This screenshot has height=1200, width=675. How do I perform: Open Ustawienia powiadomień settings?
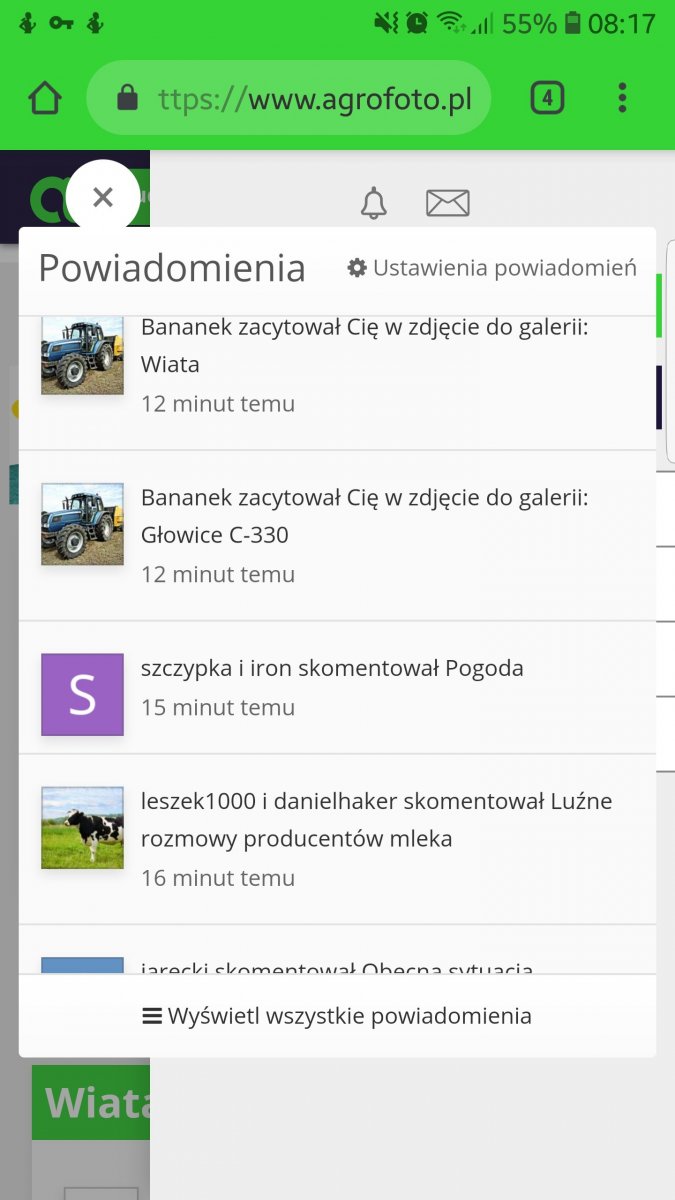pos(492,268)
